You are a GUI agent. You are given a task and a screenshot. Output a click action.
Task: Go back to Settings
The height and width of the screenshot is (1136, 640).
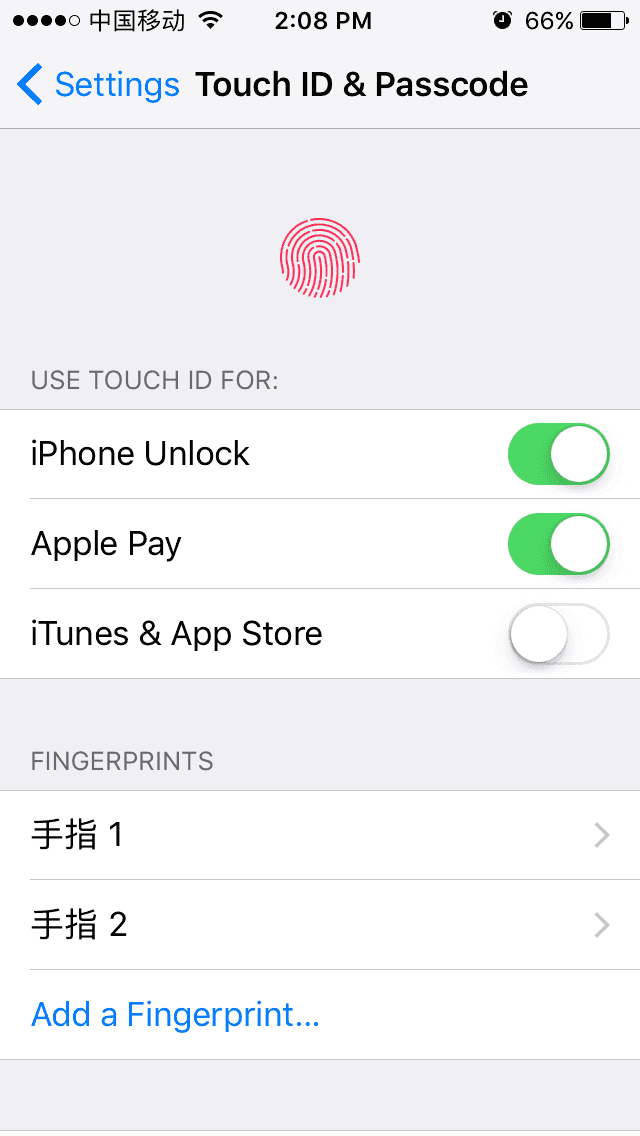[97, 85]
